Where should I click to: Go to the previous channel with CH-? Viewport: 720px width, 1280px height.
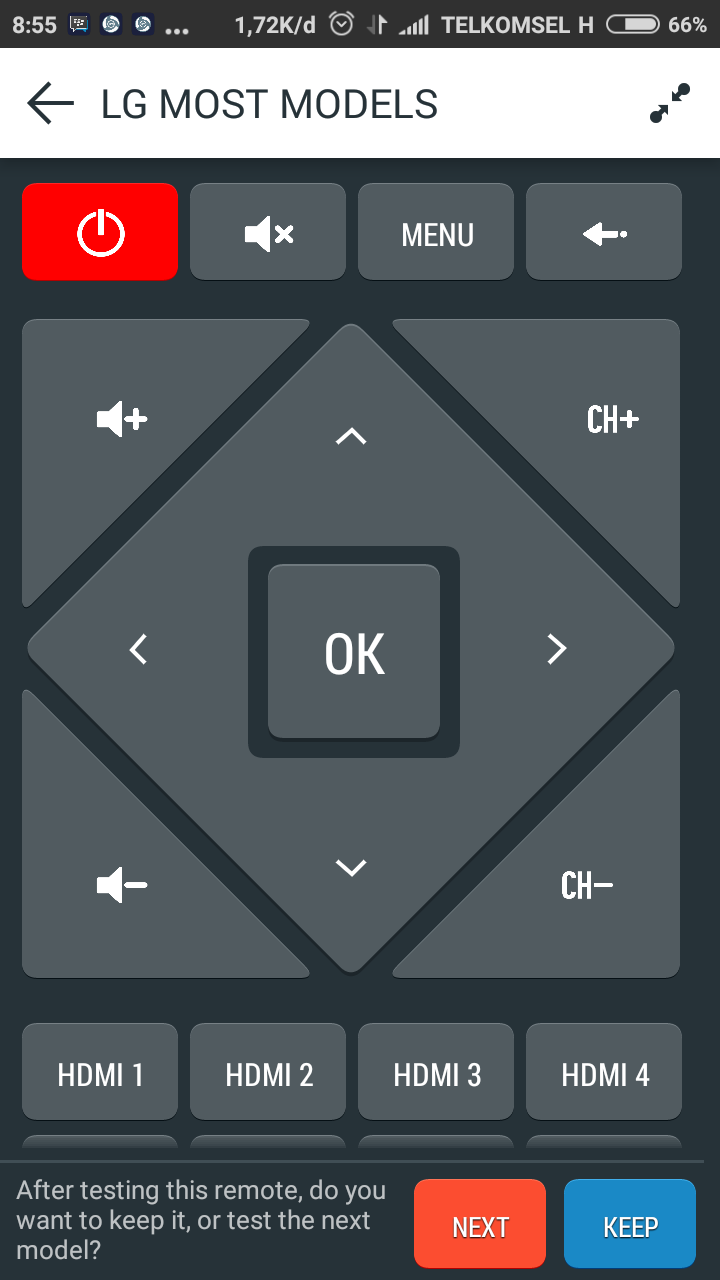tap(586, 884)
